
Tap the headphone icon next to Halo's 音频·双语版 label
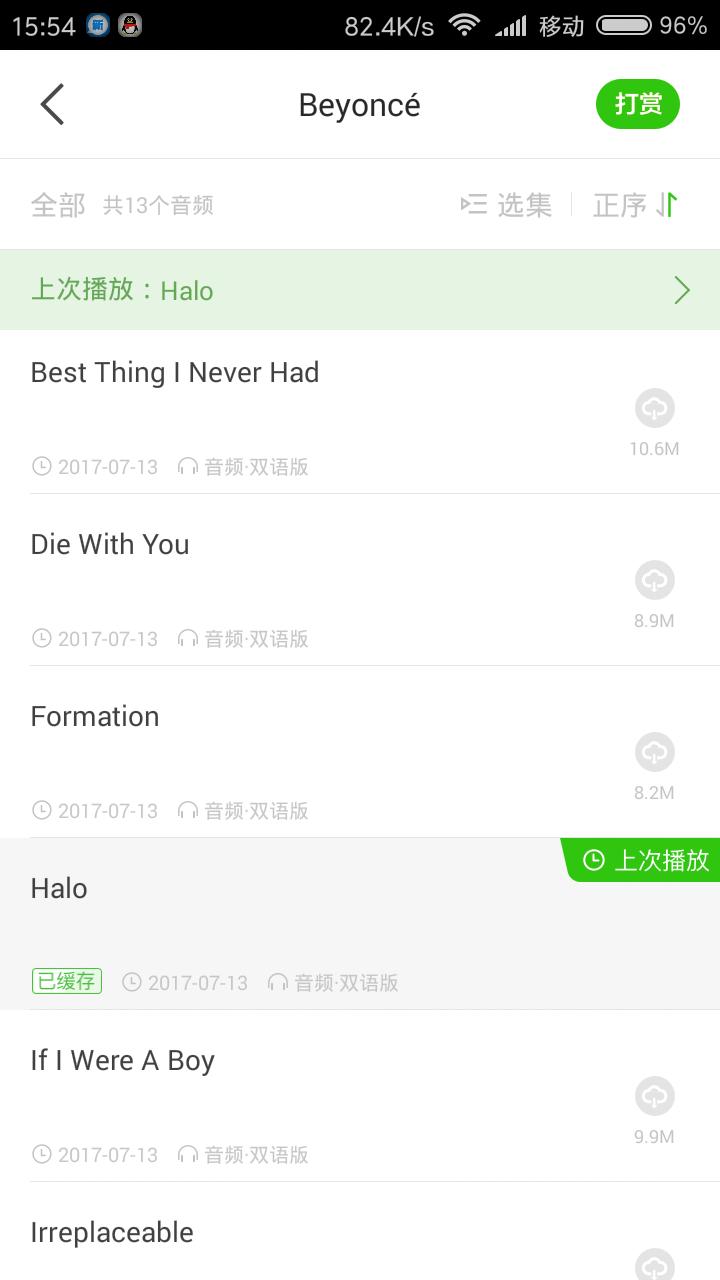coord(277,982)
